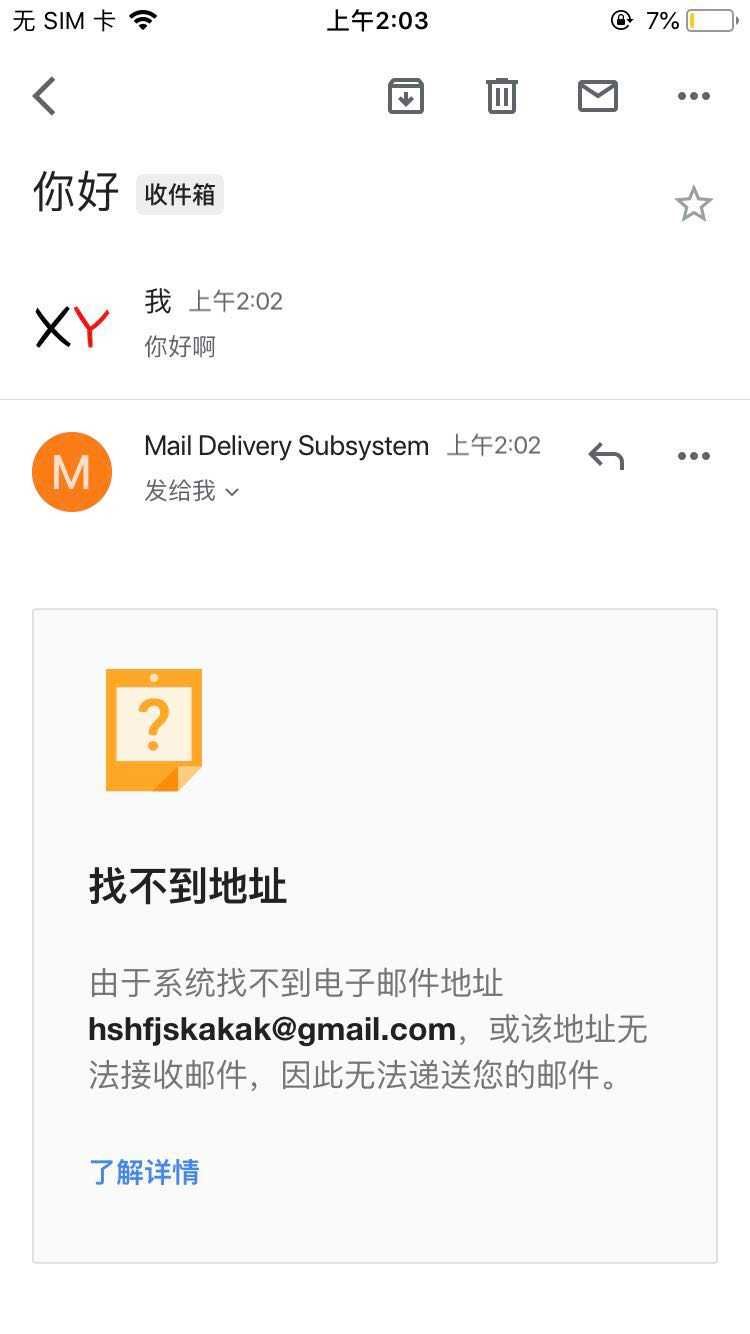This screenshot has height=1334, width=750.
Task: Open the top toolbar overflow menu
Action: [x=693, y=96]
